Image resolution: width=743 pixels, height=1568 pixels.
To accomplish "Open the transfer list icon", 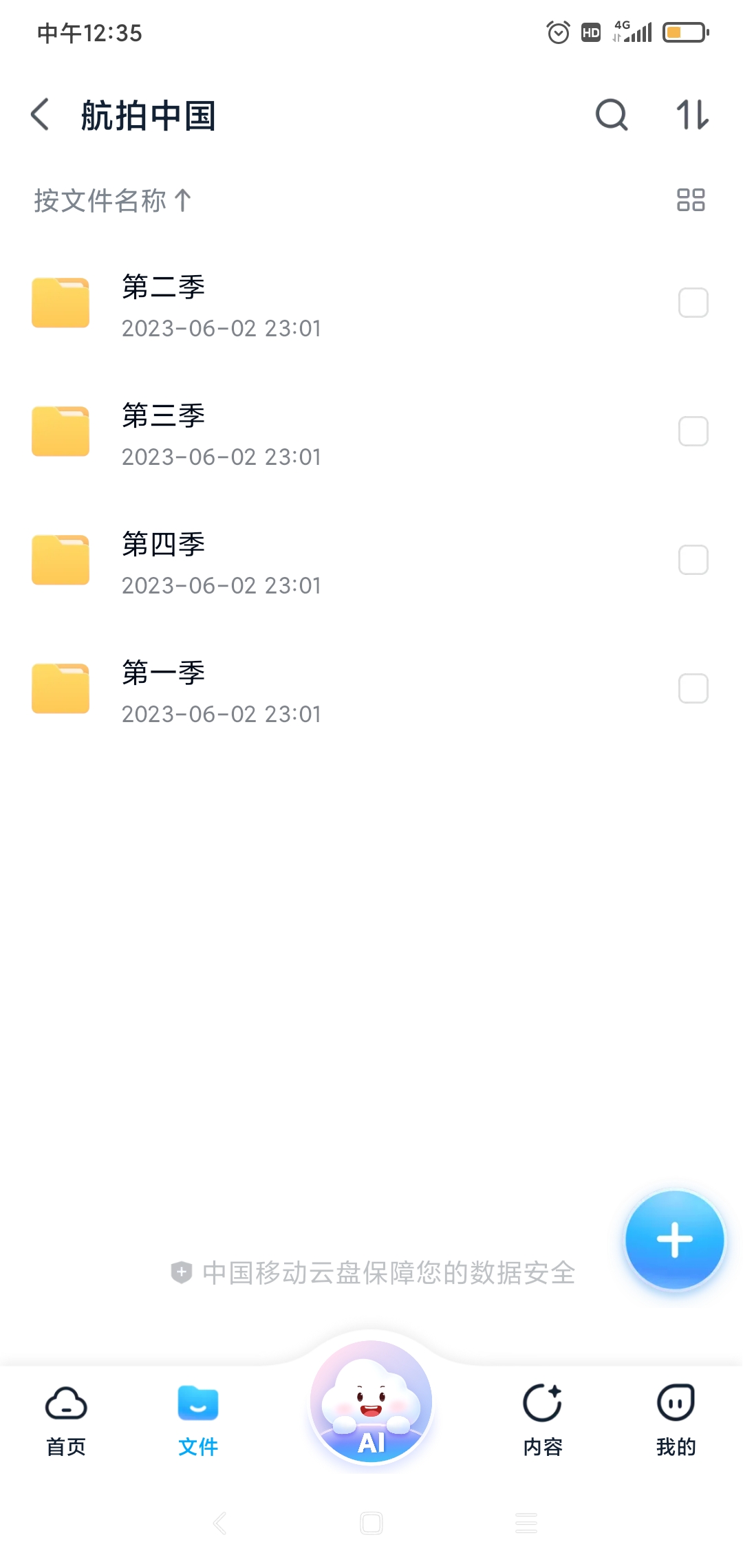I will point(691,114).
